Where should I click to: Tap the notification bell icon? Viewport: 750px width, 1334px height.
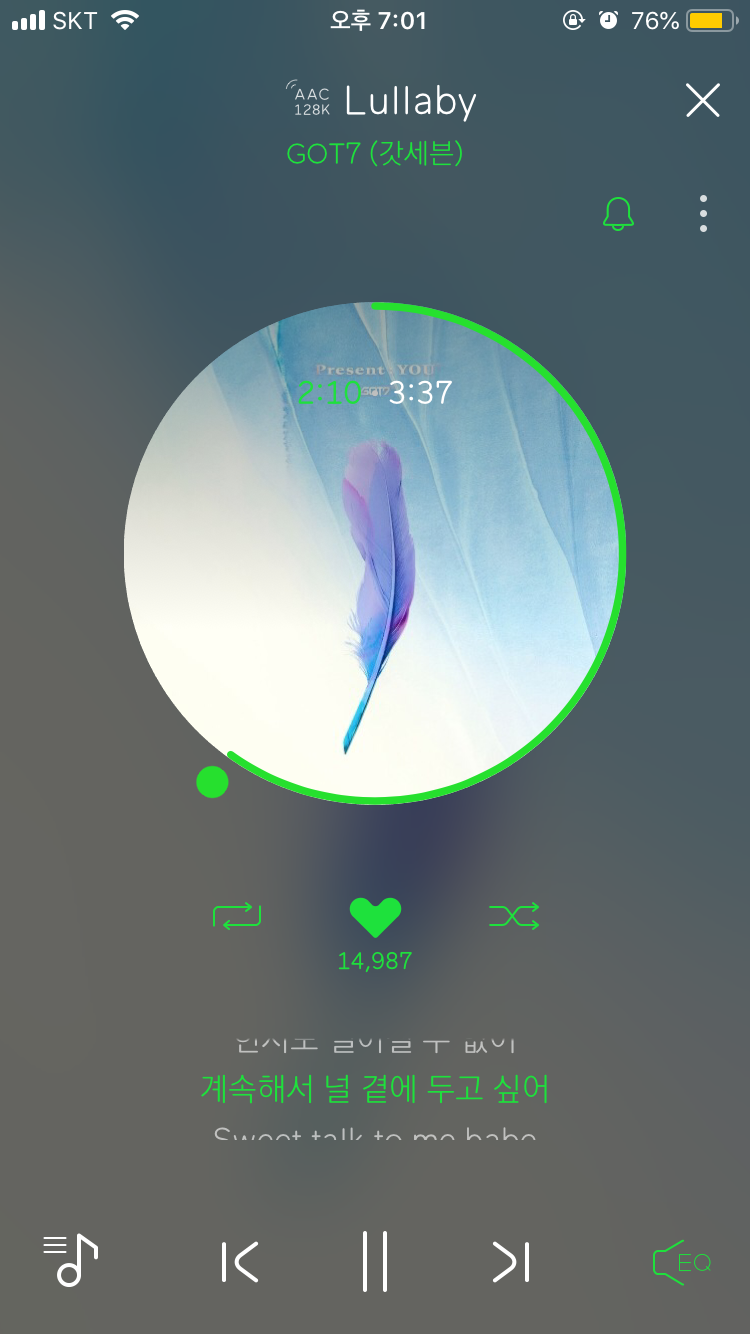[618, 213]
